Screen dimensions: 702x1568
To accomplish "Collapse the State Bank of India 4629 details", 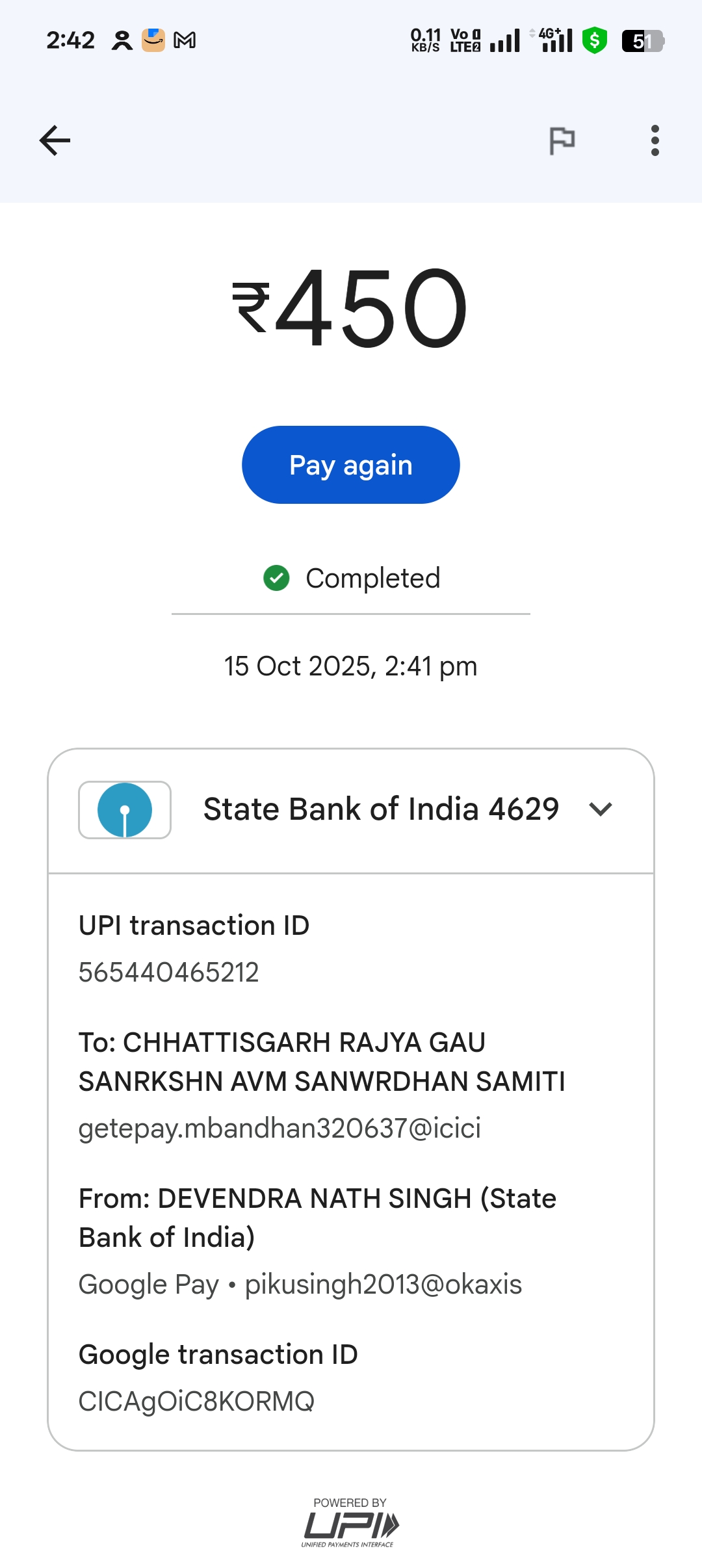I will coord(600,809).
